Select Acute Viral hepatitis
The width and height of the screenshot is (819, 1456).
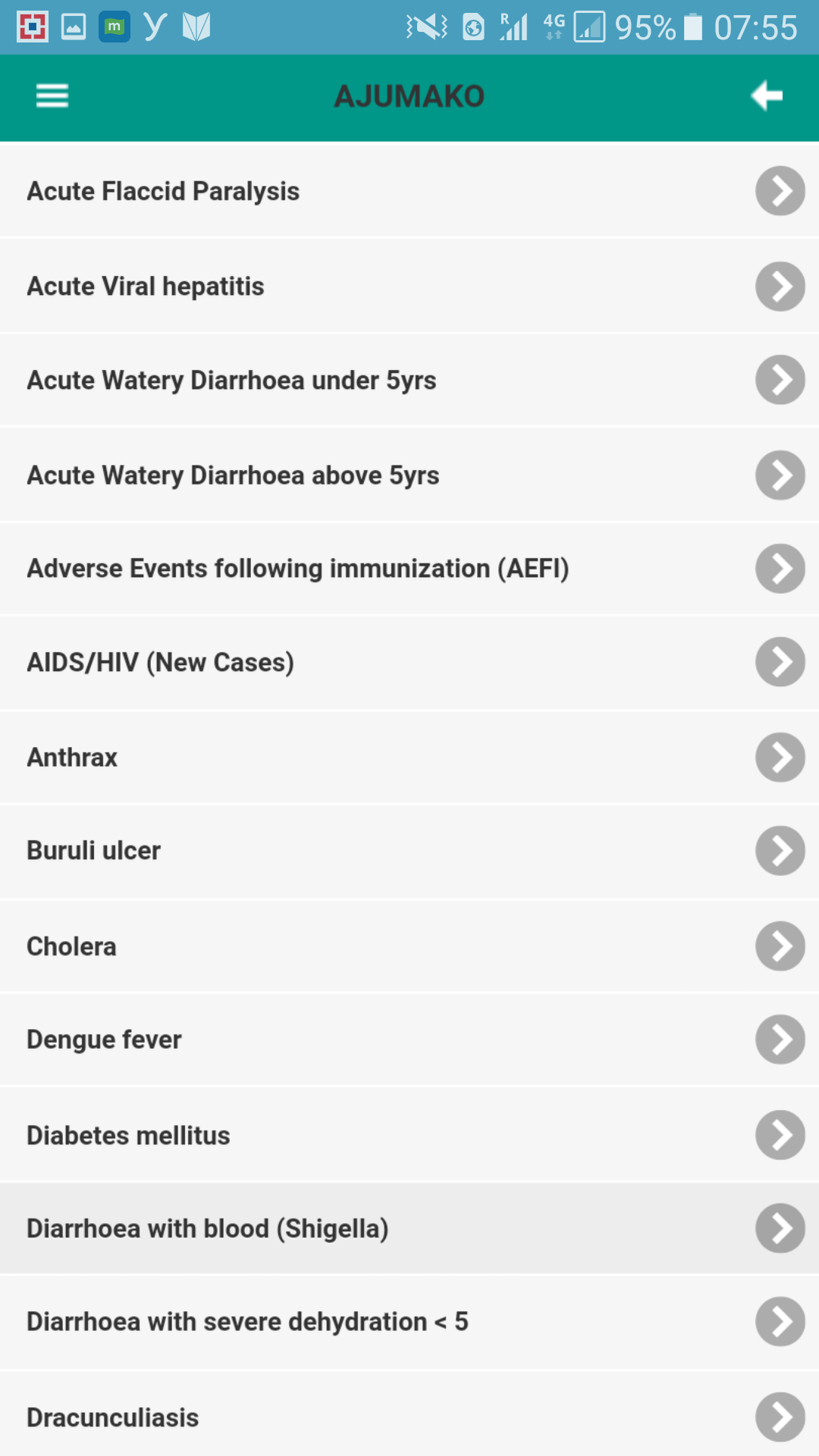coord(409,286)
